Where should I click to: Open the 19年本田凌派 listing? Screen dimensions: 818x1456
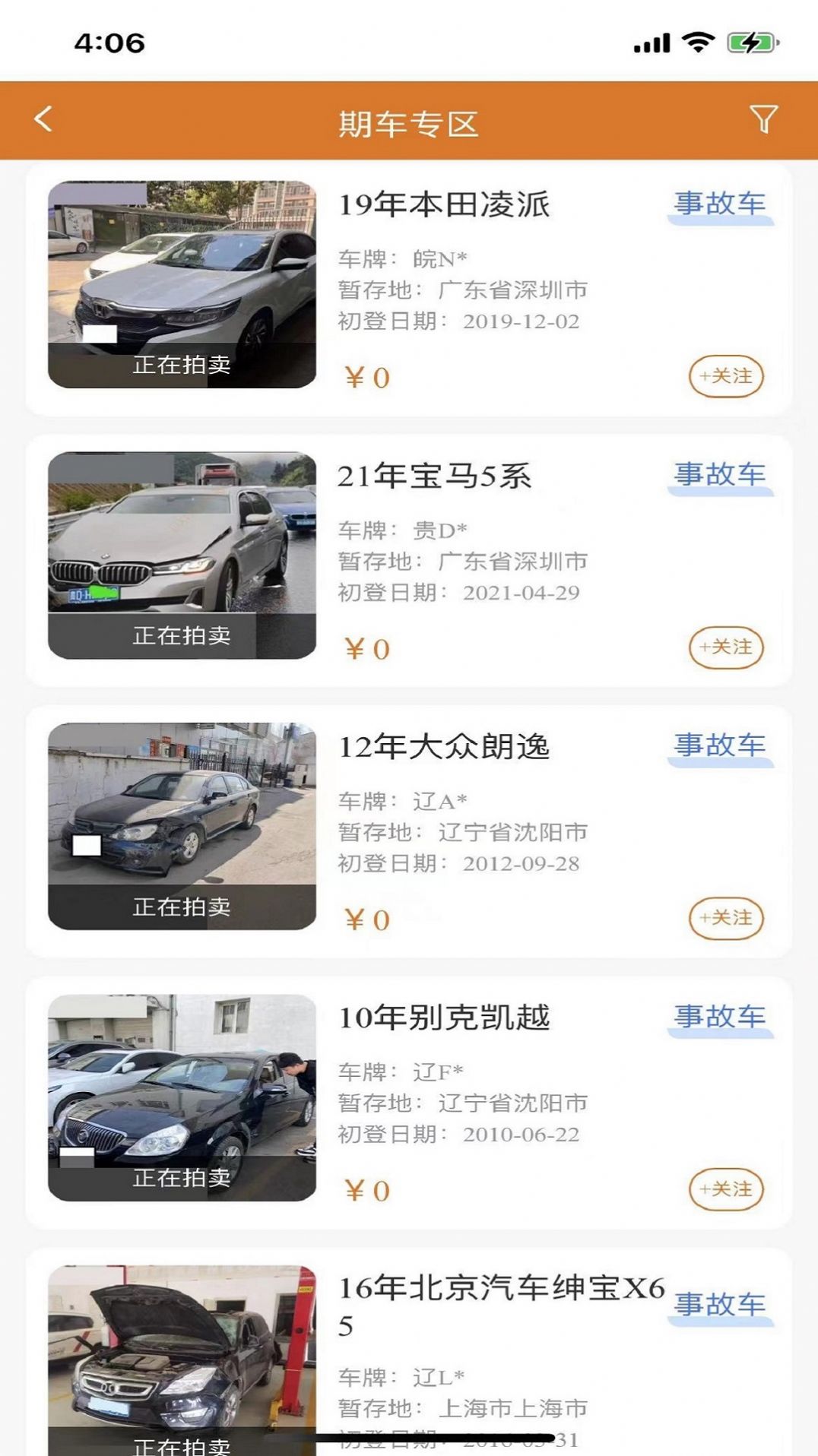pyautogui.click(x=444, y=205)
